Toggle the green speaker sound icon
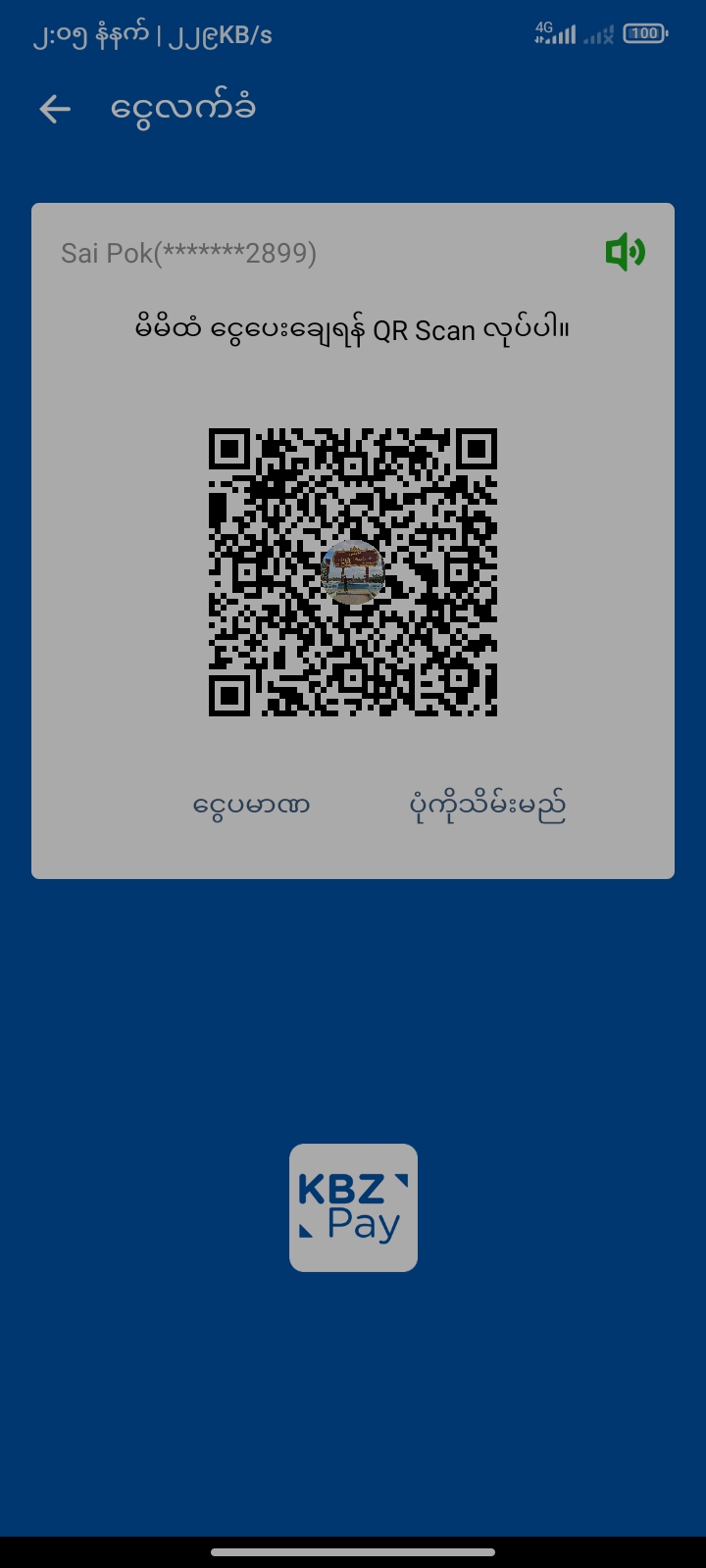Viewport: 706px width, 1568px height. (625, 253)
